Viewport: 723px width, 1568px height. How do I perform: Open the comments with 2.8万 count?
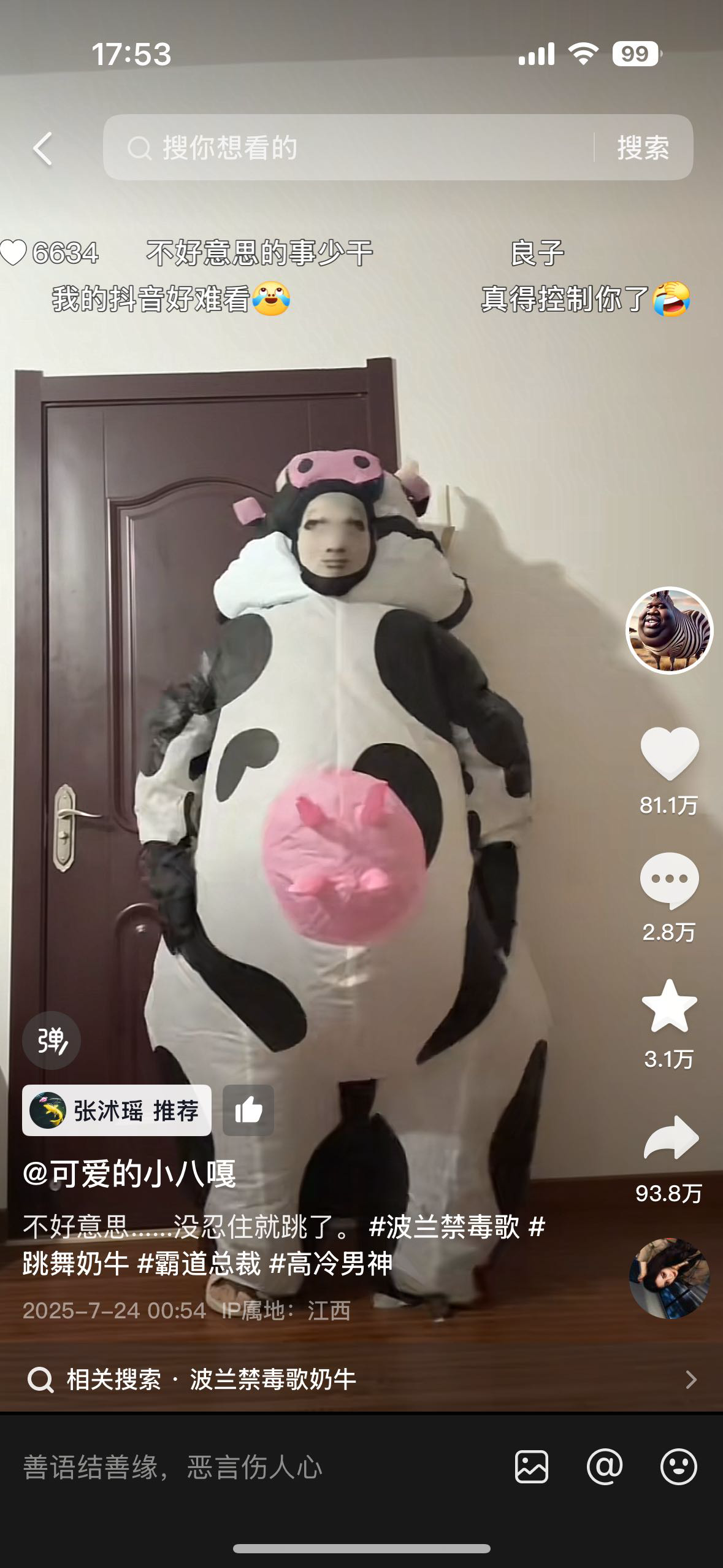pyautogui.click(x=669, y=880)
